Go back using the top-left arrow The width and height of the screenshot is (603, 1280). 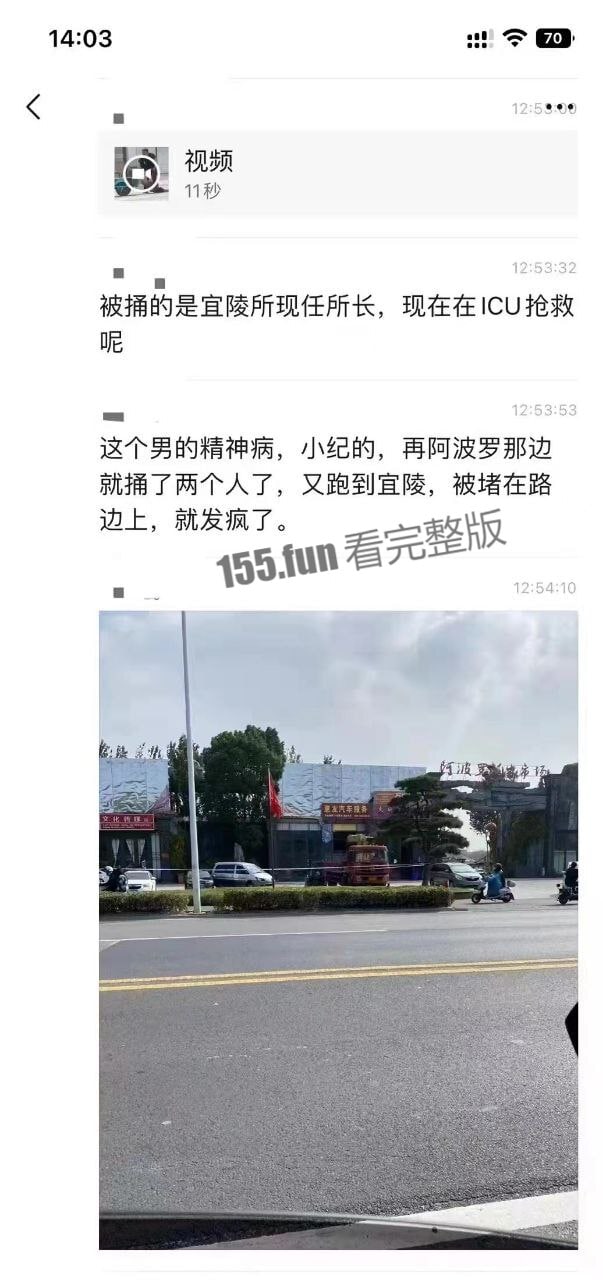(x=34, y=107)
